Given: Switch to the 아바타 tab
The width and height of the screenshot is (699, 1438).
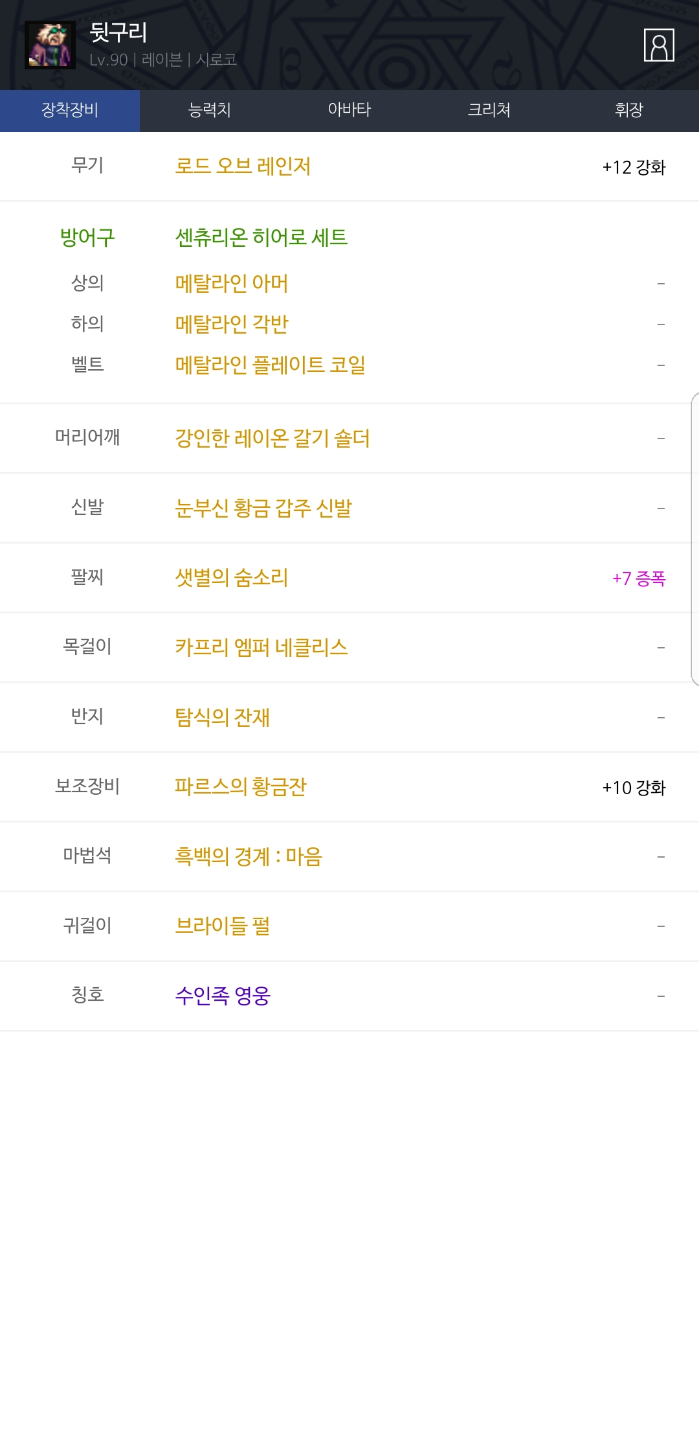Looking at the screenshot, I should tap(349, 110).
